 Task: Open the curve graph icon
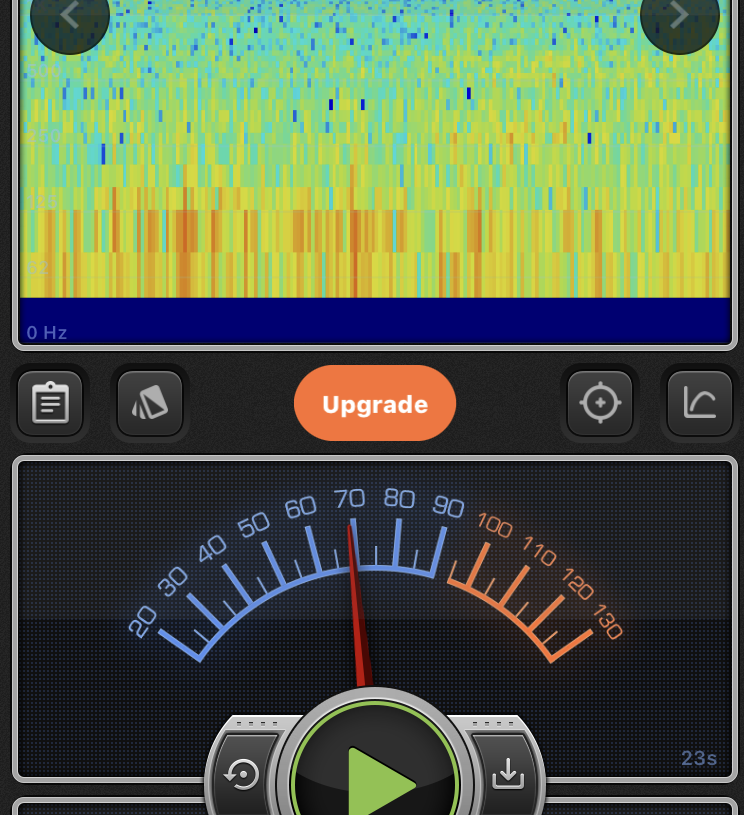[699, 403]
